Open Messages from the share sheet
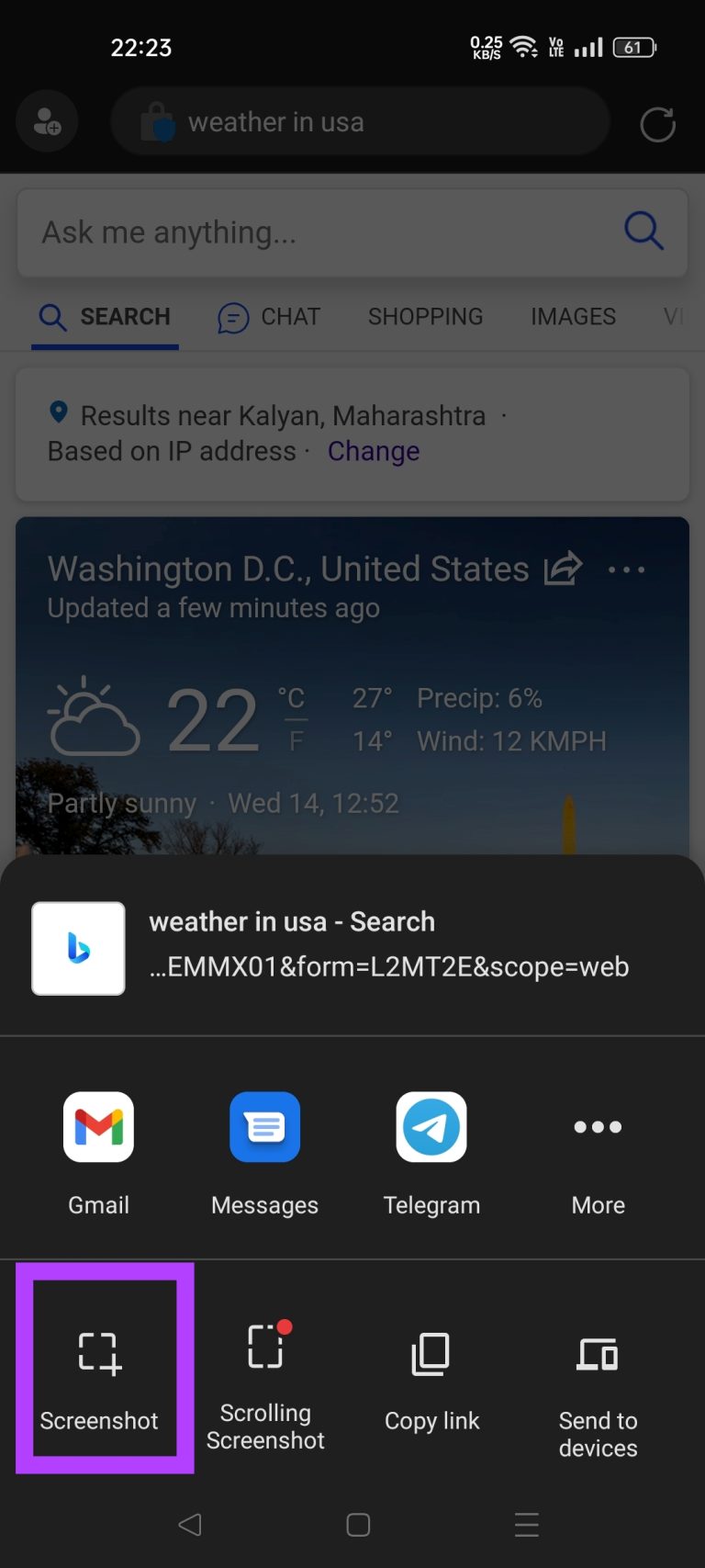 tap(264, 1127)
